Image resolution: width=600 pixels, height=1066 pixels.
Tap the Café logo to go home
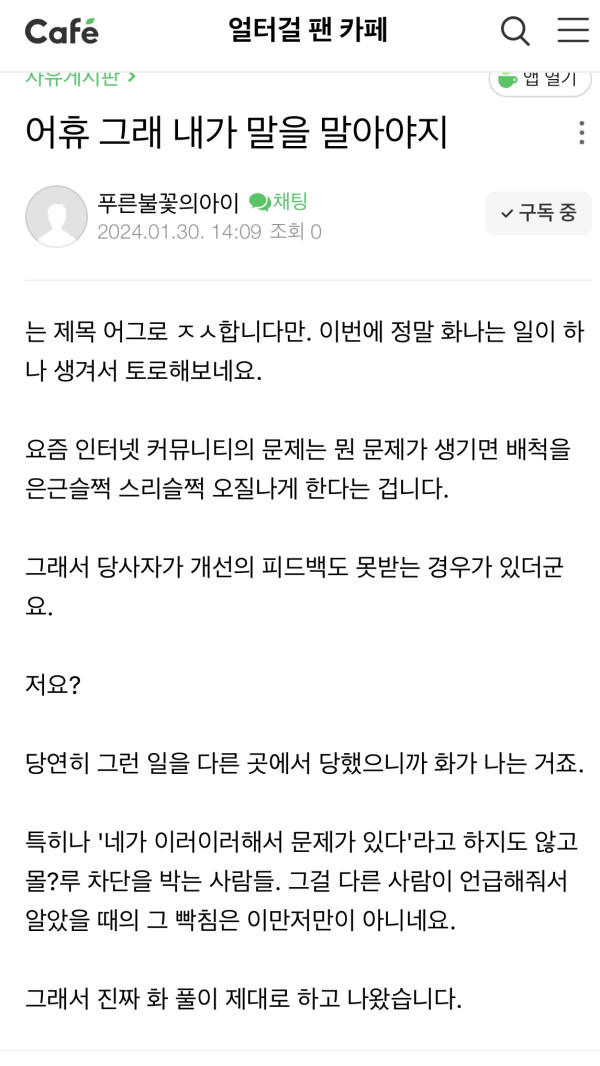[62, 31]
